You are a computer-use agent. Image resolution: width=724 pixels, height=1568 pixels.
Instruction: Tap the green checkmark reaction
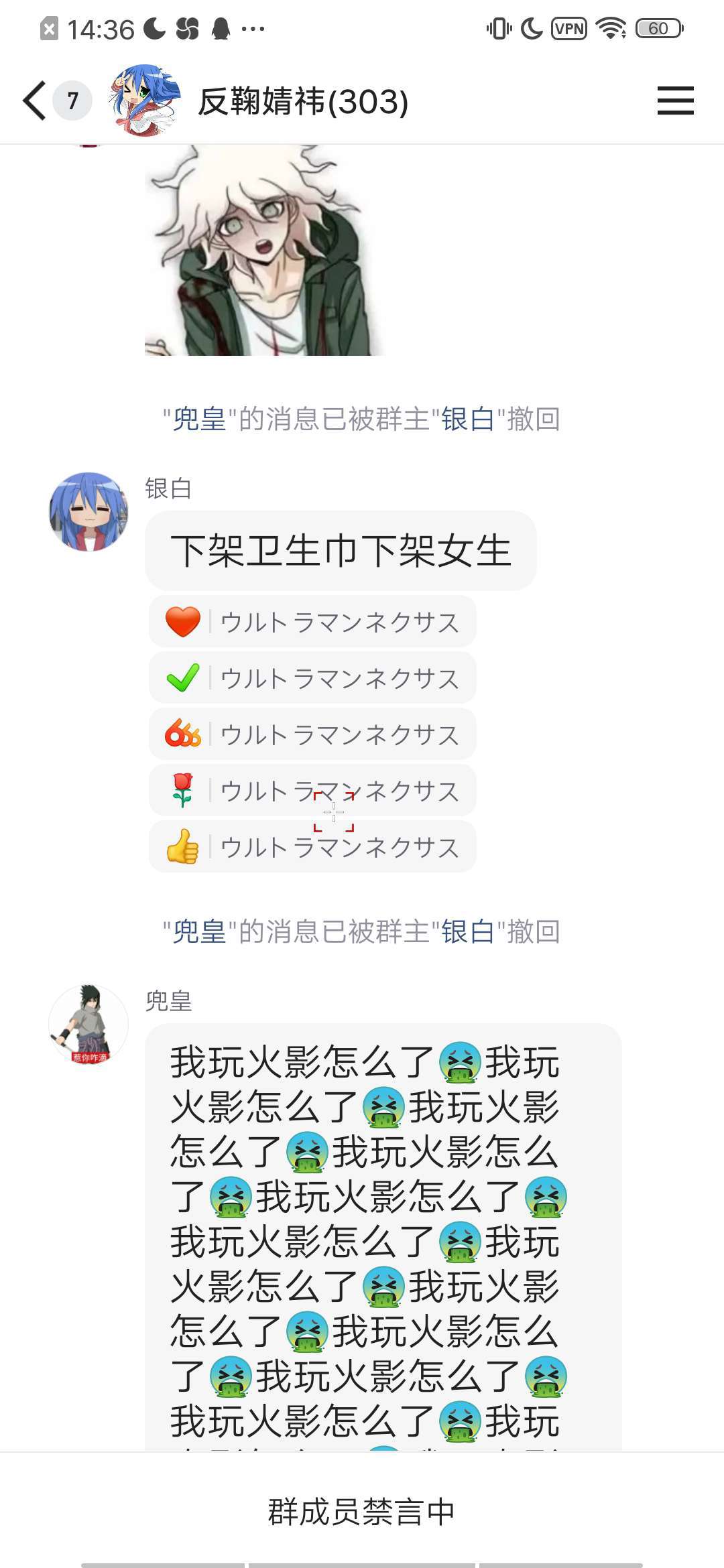312,678
